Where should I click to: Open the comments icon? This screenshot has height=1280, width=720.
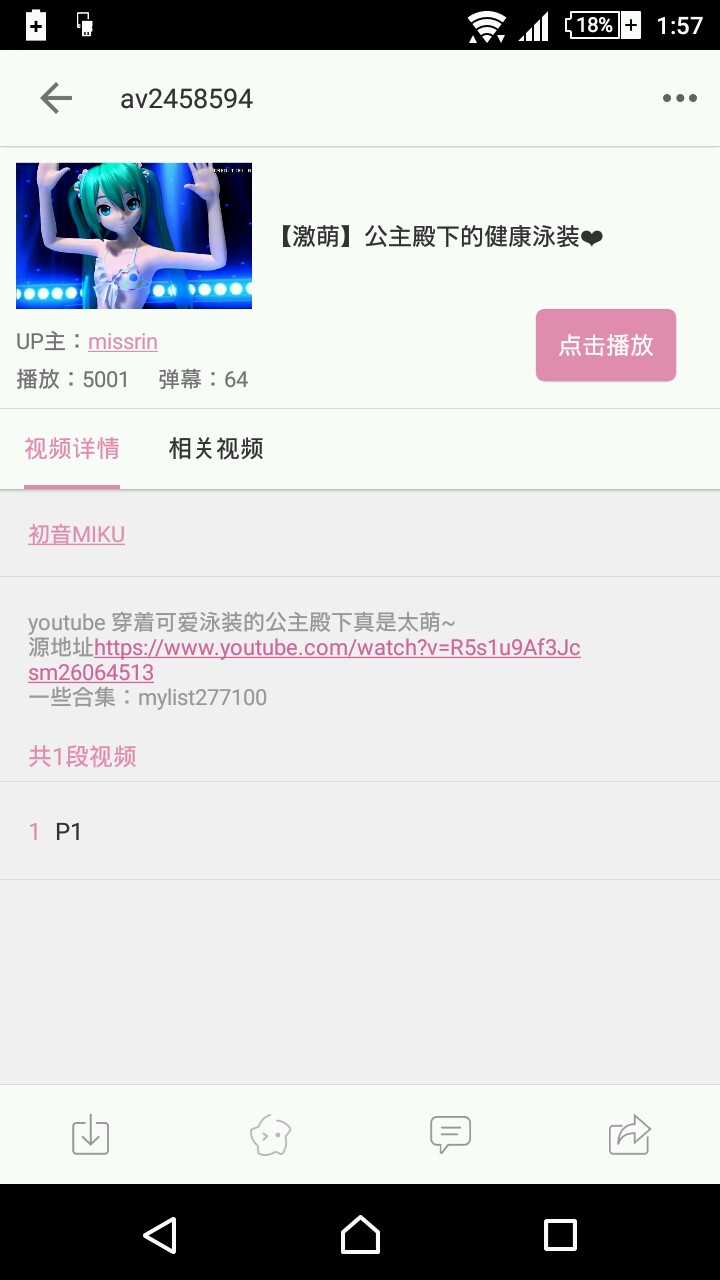pyautogui.click(x=450, y=1135)
